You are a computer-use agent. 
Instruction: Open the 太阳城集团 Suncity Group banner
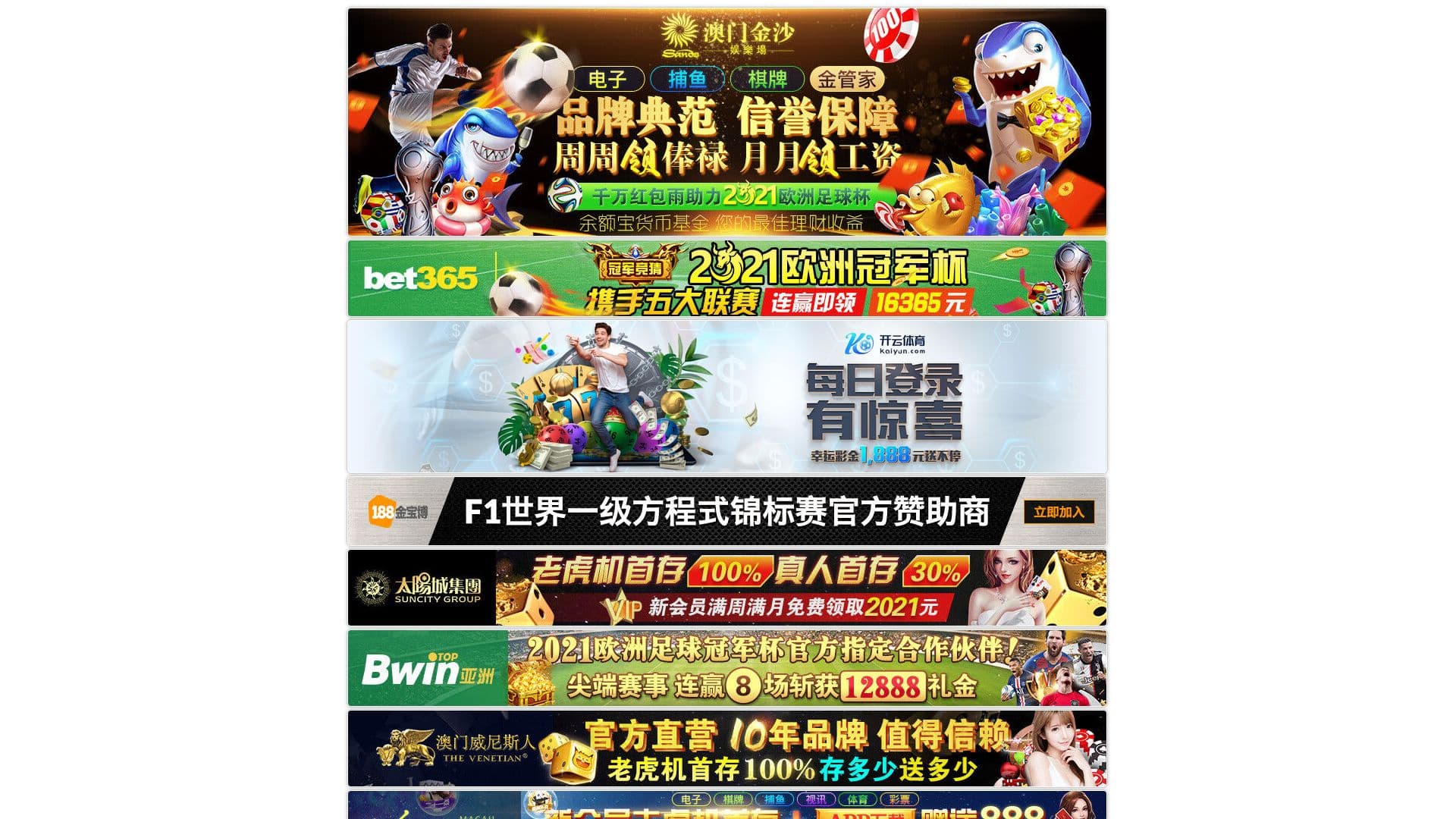tap(726, 588)
